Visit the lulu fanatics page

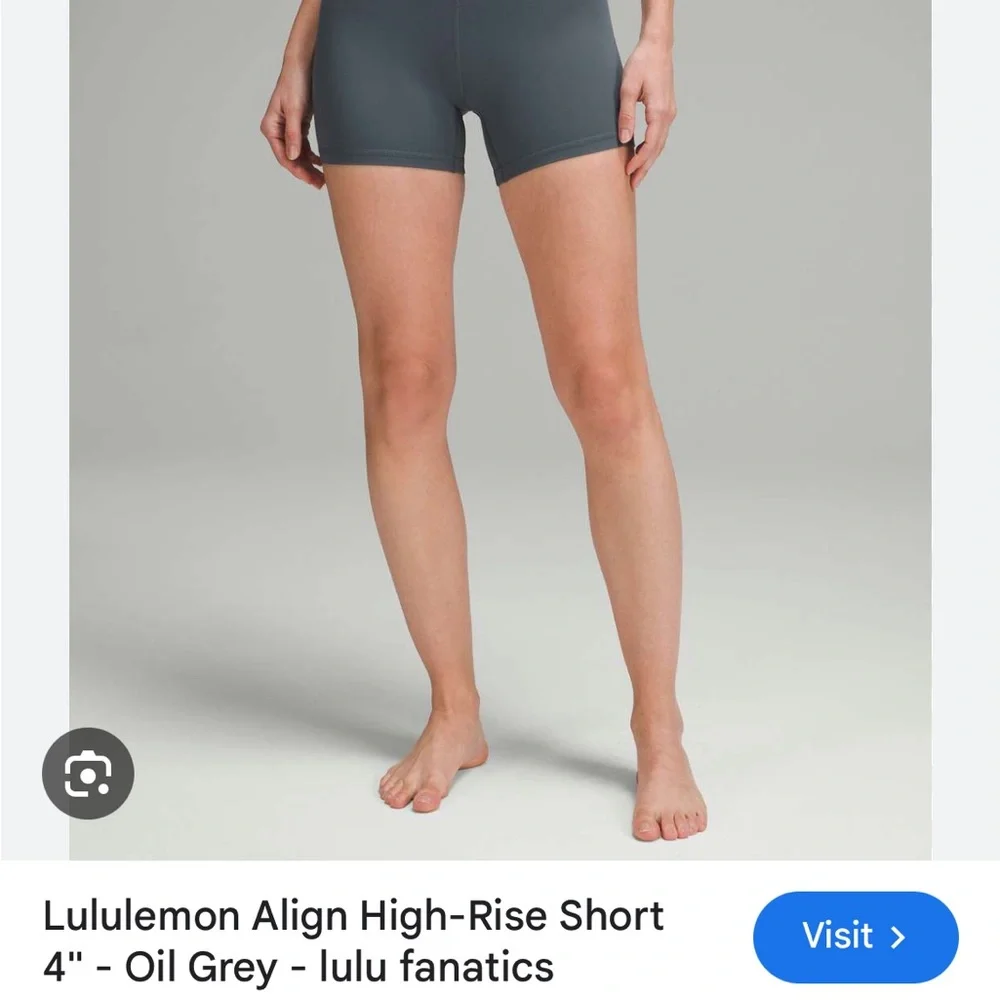(x=855, y=937)
